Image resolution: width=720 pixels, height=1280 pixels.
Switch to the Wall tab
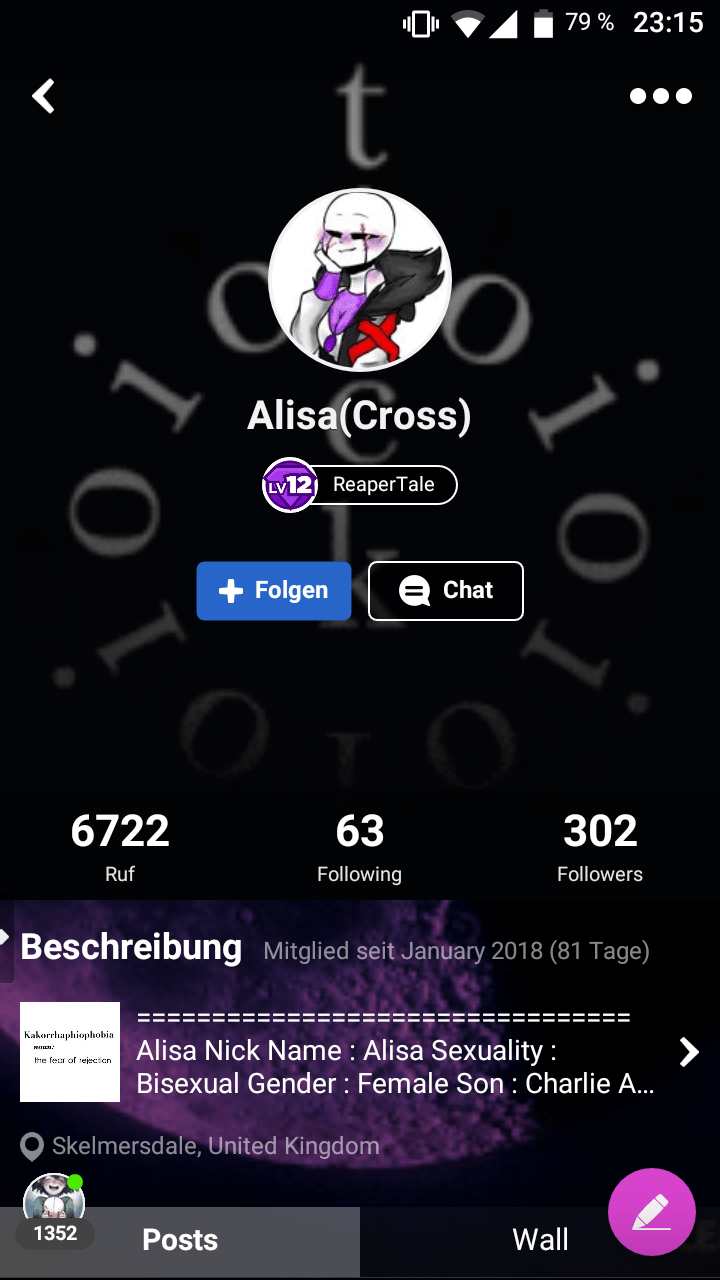[540, 1240]
